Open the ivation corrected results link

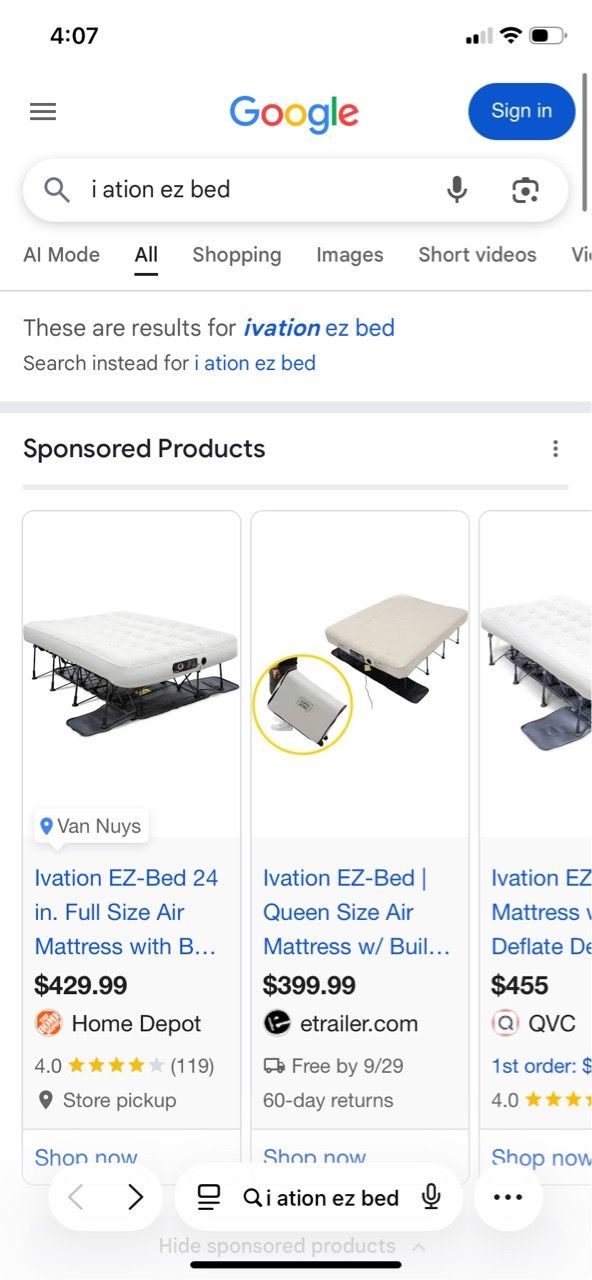point(319,327)
